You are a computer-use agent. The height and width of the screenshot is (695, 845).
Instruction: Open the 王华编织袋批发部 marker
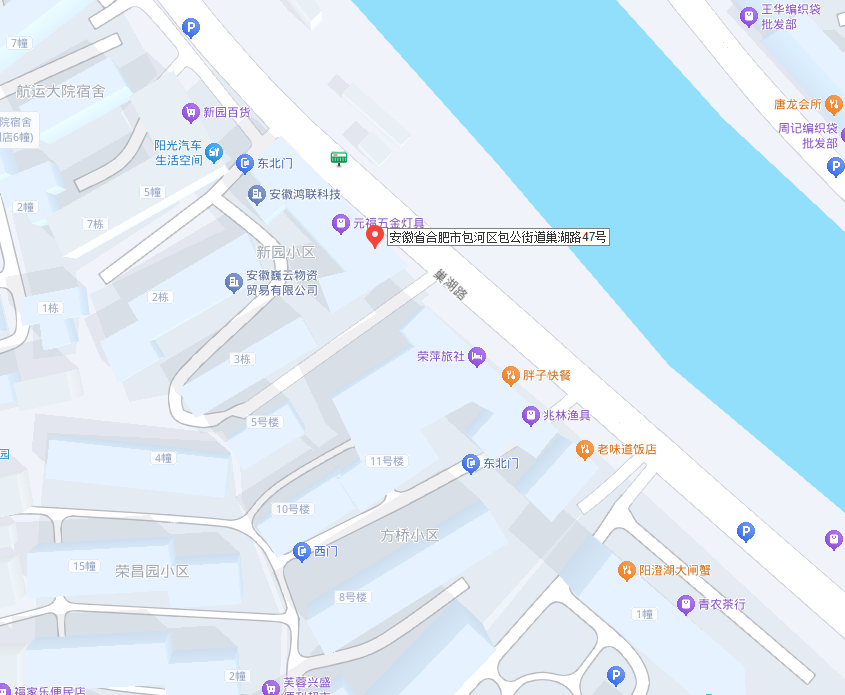coord(748,15)
